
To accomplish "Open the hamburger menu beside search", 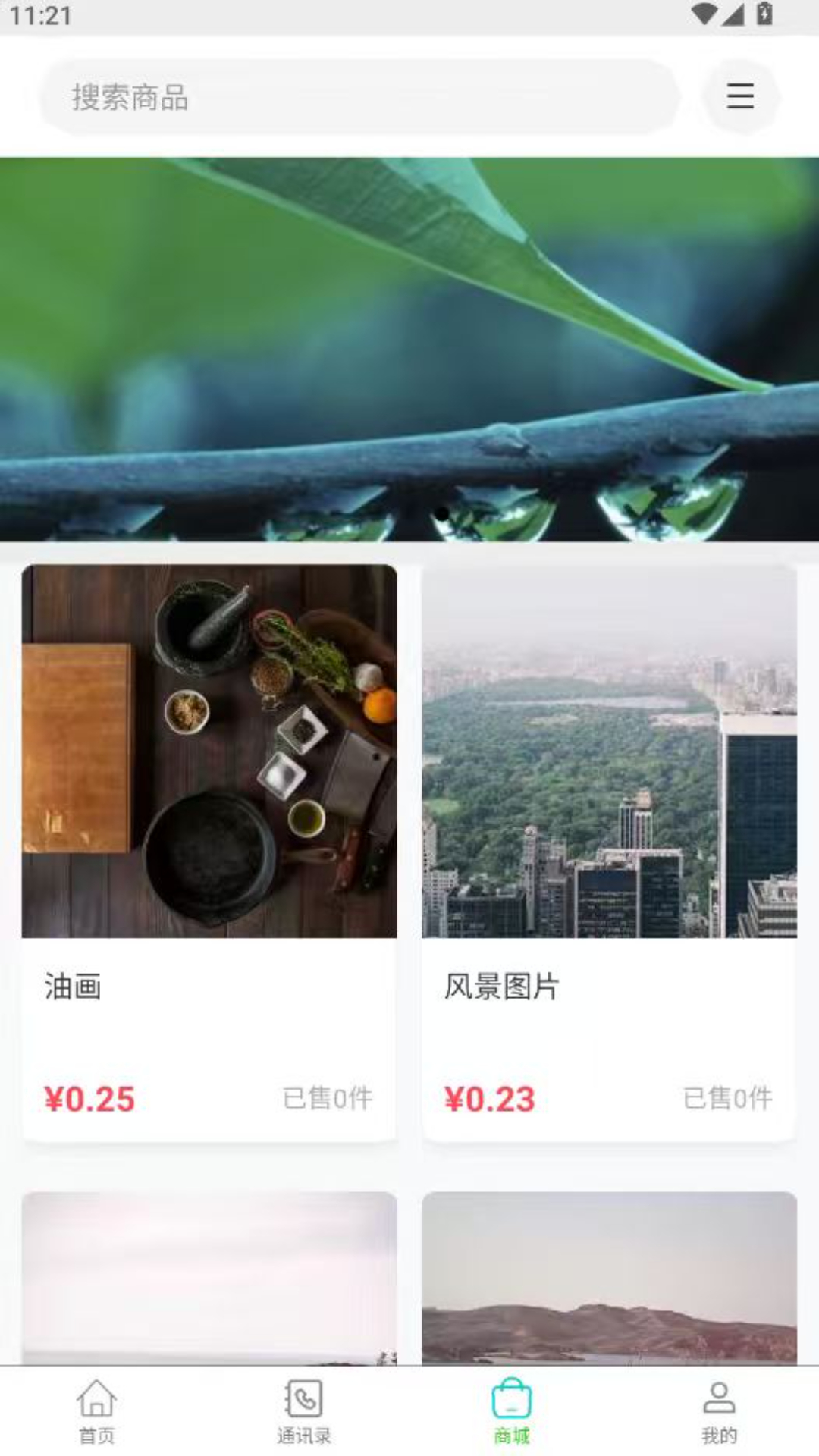I will click(x=740, y=96).
